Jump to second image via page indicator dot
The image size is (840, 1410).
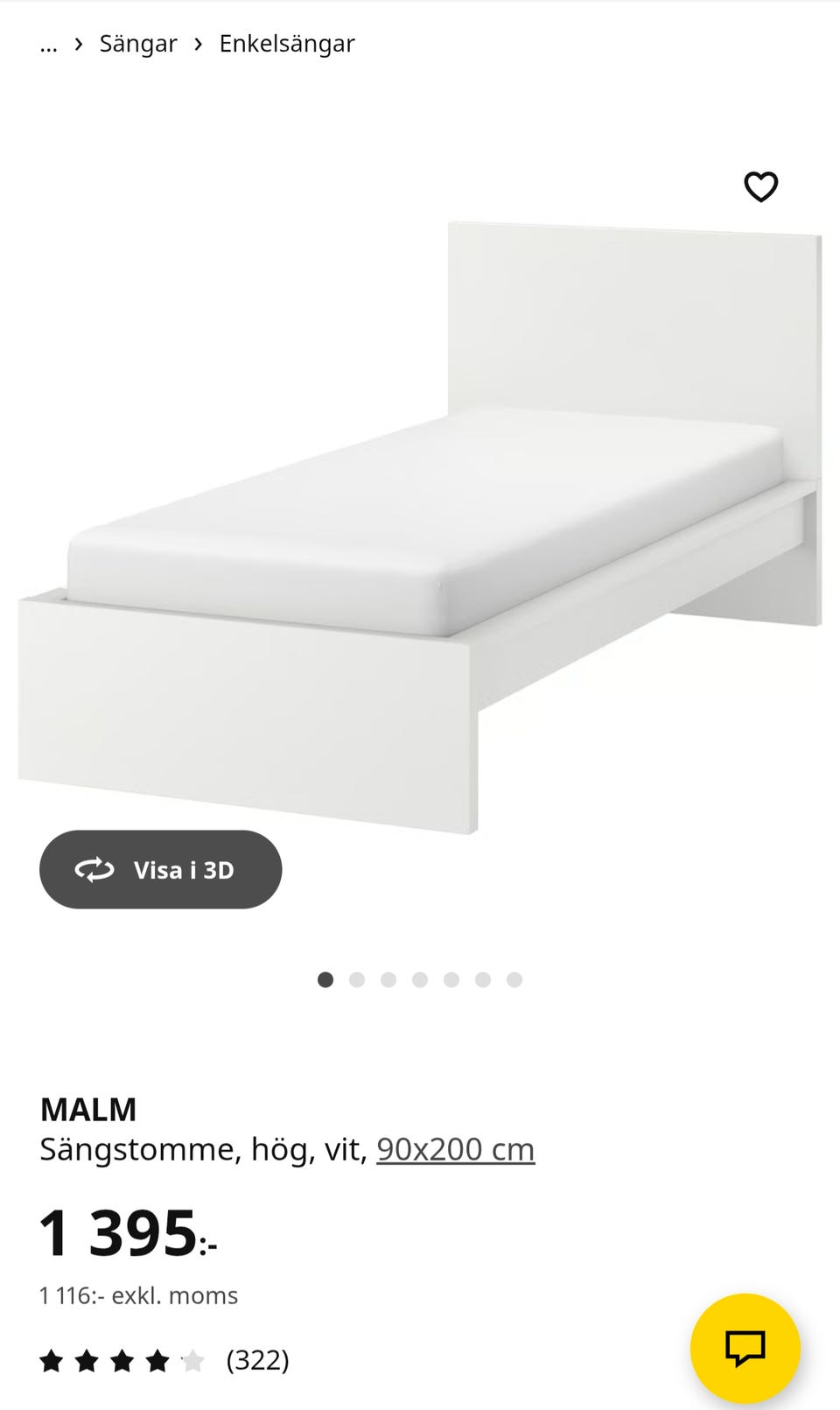[x=357, y=979]
